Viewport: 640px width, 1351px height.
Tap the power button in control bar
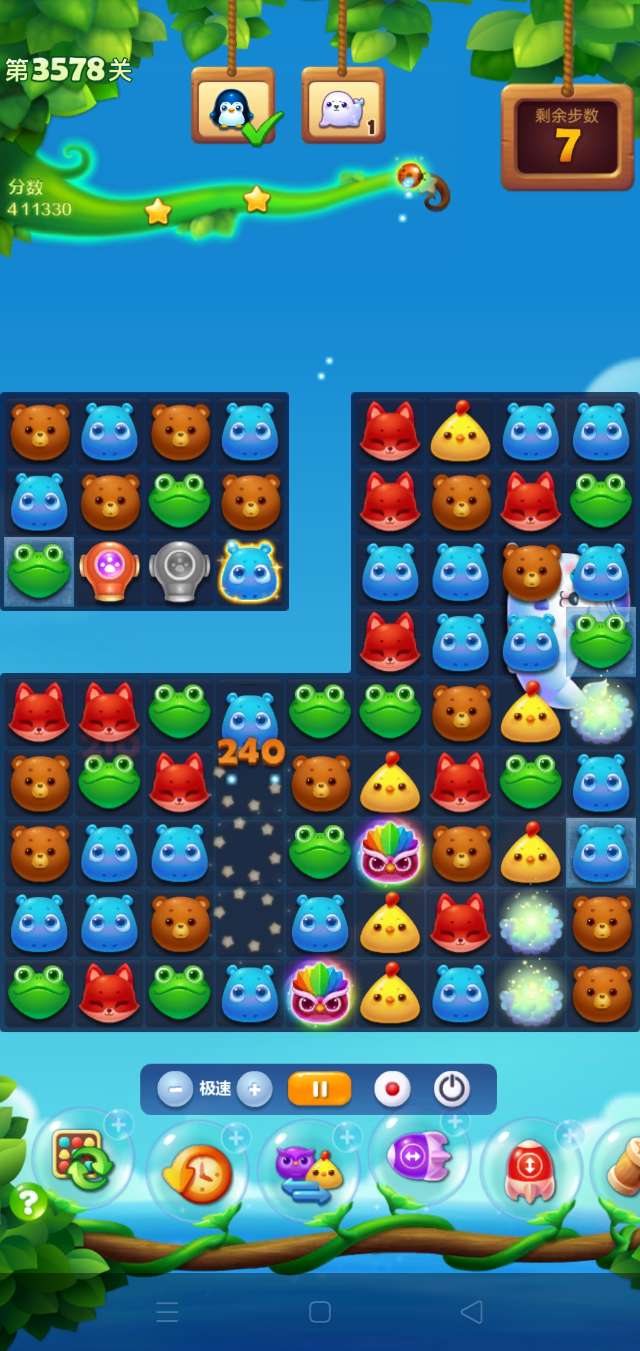[x=452, y=1089]
